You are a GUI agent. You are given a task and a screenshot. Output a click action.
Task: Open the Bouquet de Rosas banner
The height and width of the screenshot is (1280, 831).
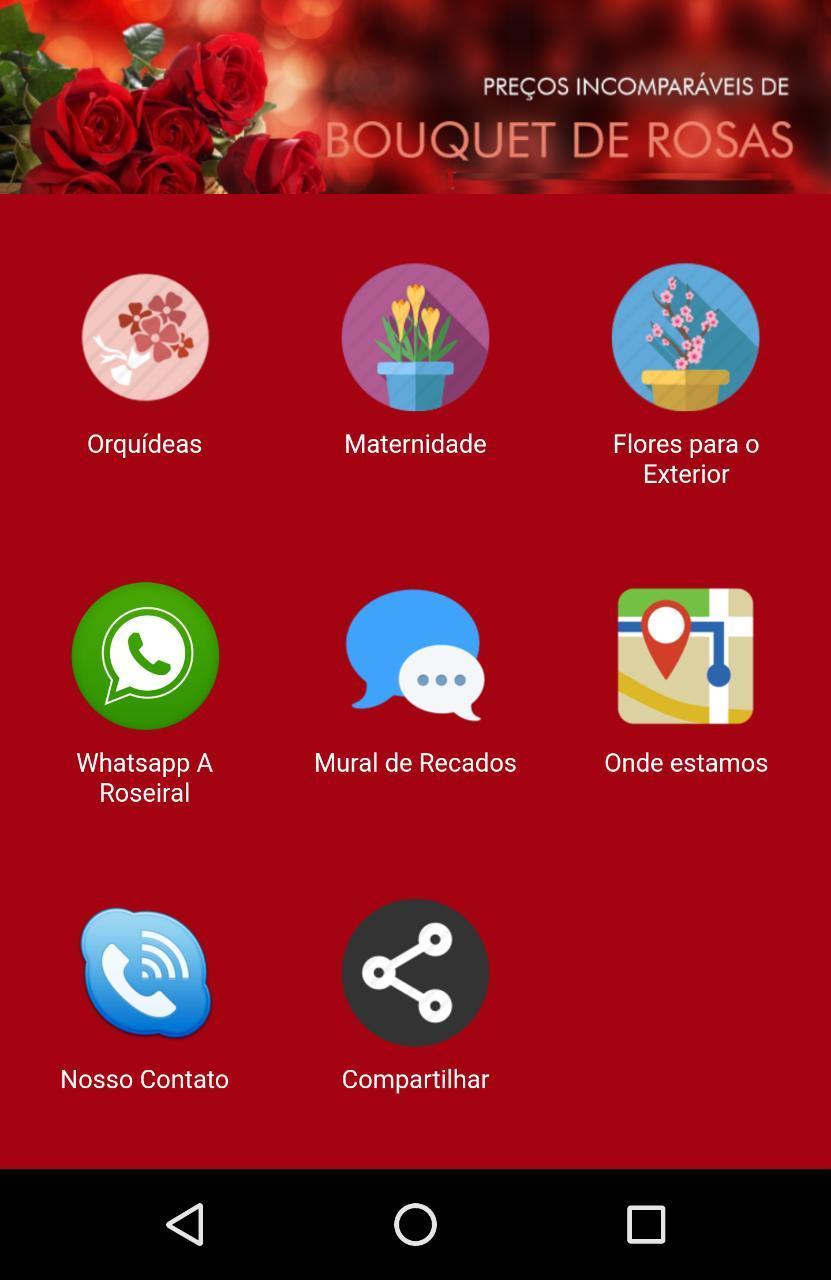pos(415,97)
